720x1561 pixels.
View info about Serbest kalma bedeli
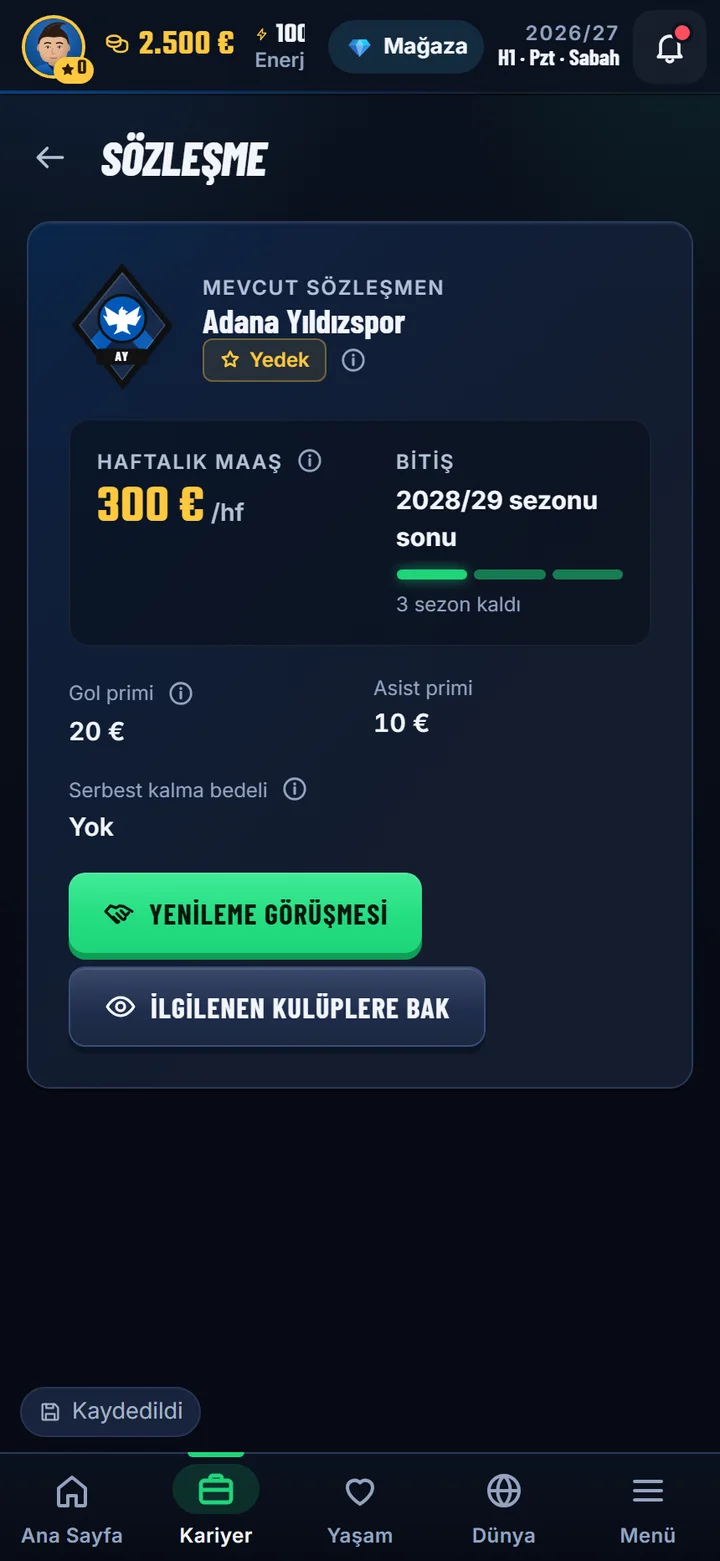point(294,789)
